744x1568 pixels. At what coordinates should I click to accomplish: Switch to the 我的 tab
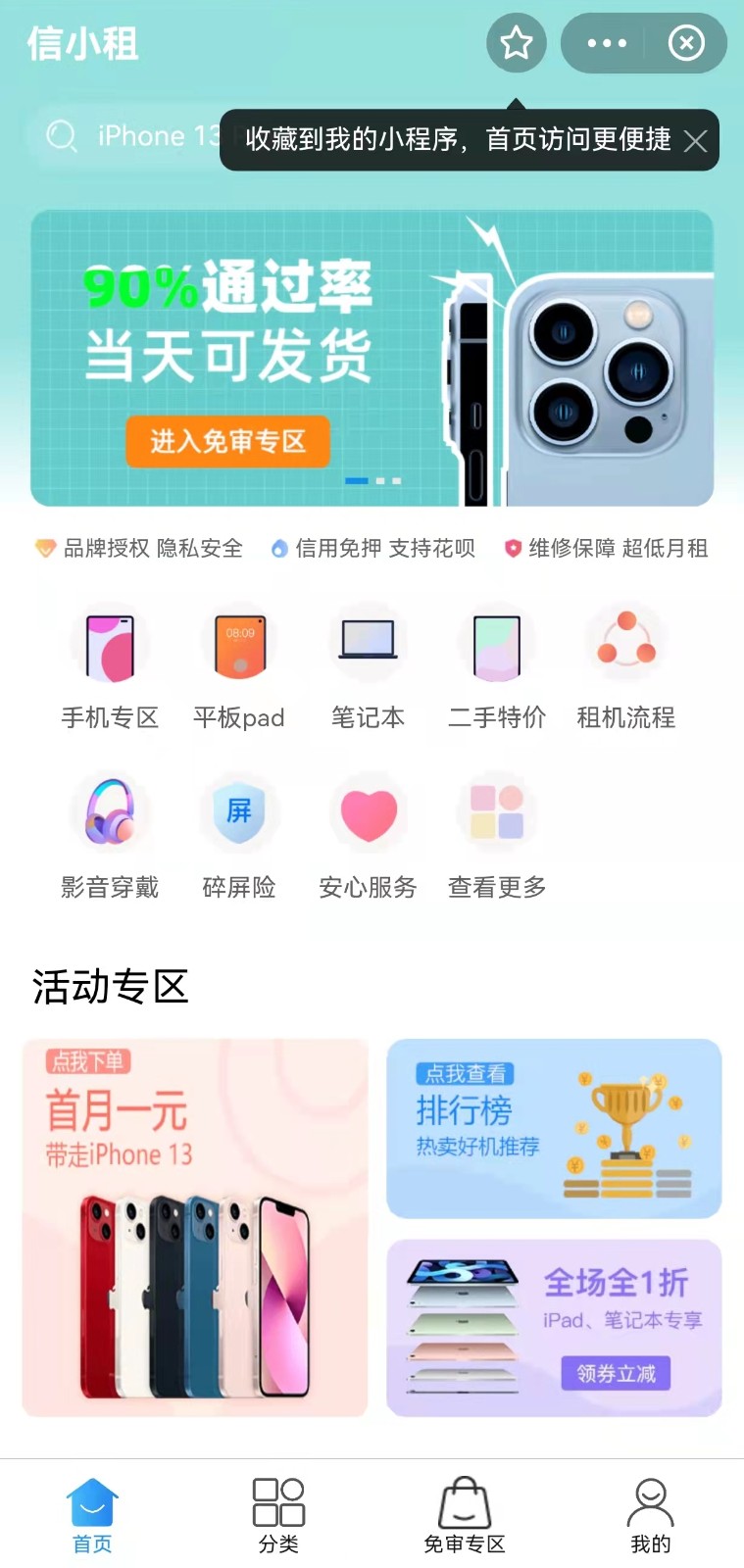tap(650, 1515)
